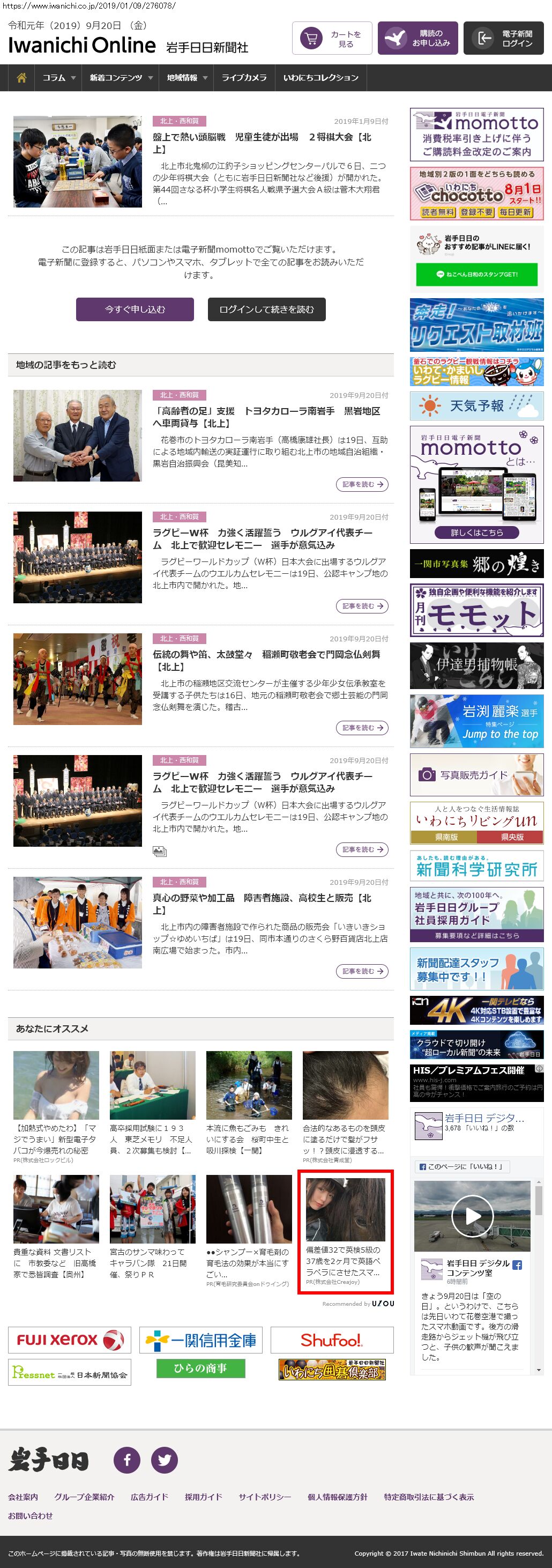The image size is (552, 1568).
Task: Play the airport video in Facebook widget
Action: tap(472, 1216)
